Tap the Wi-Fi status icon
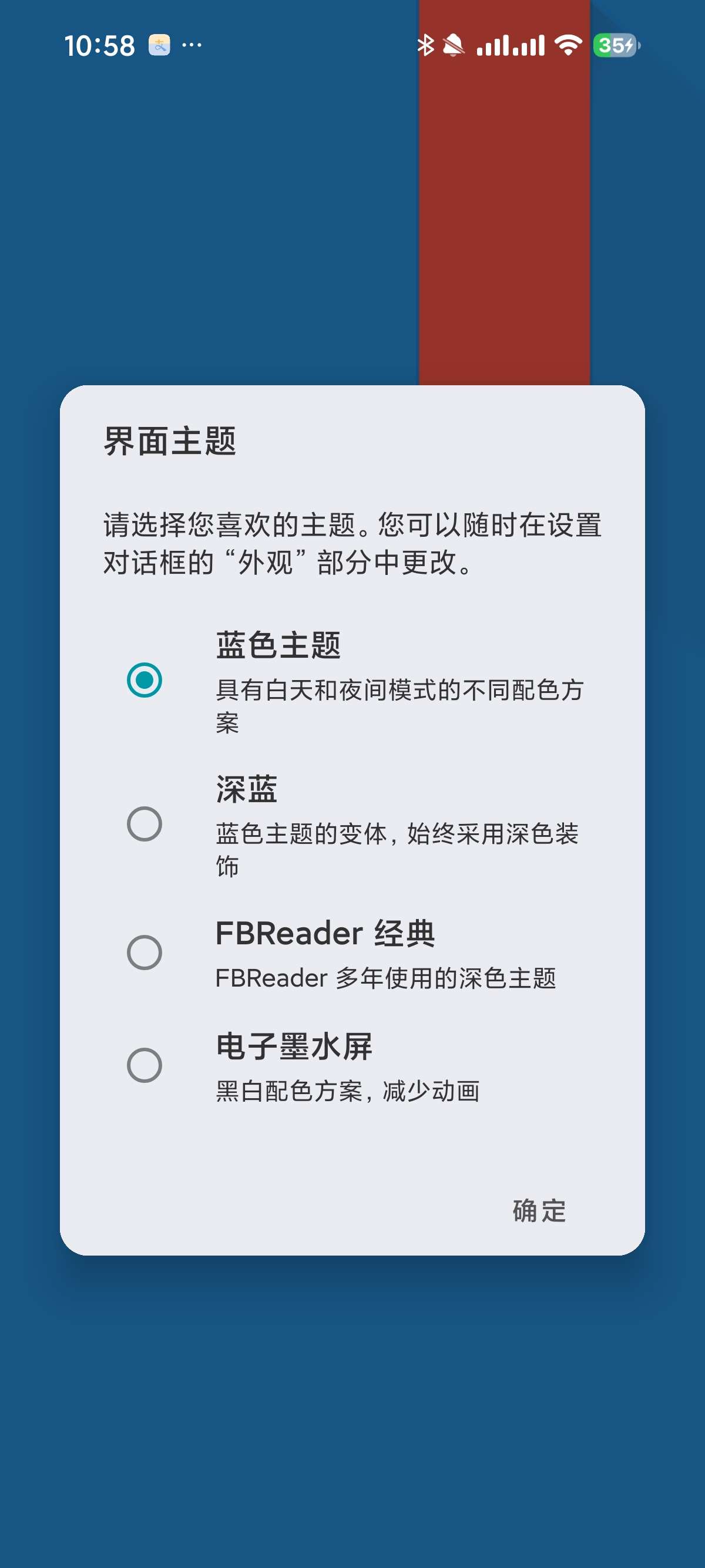705x1568 pixels. click(570, 45)
